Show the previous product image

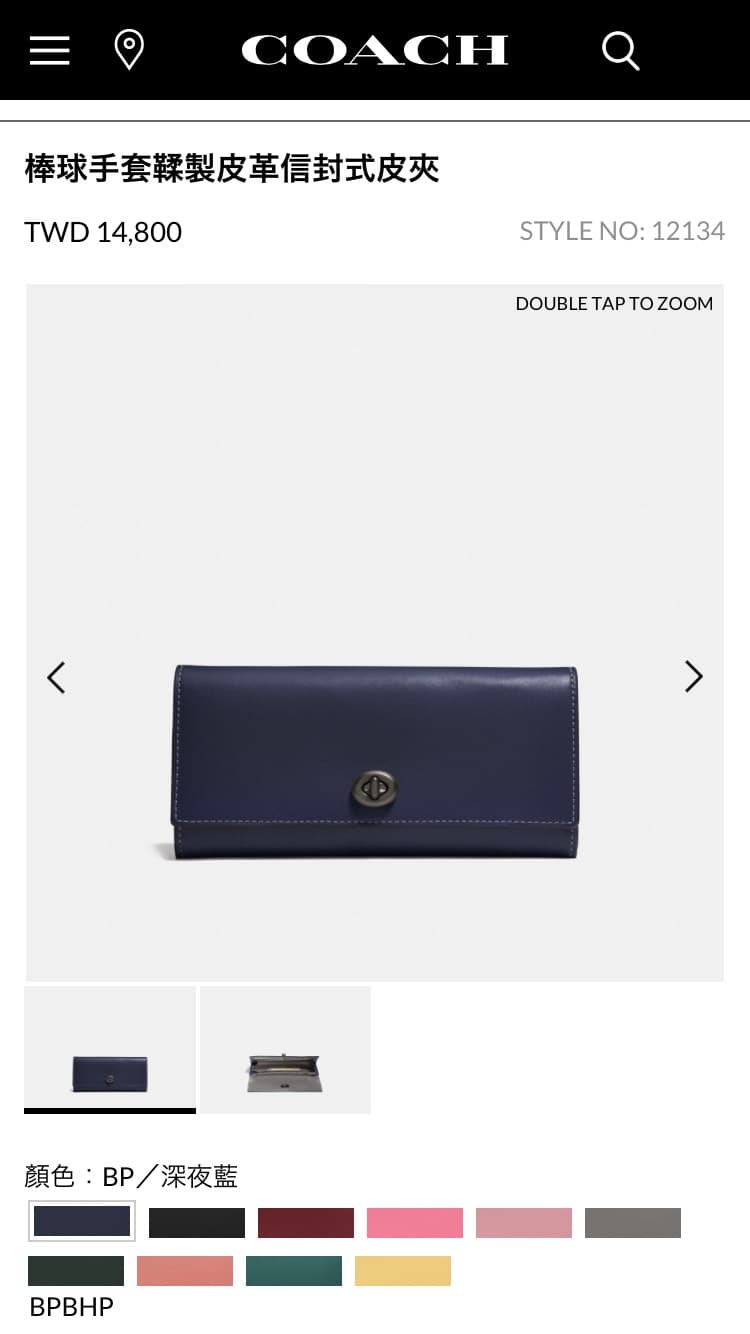pyautogui.click(x=56, y=677)
